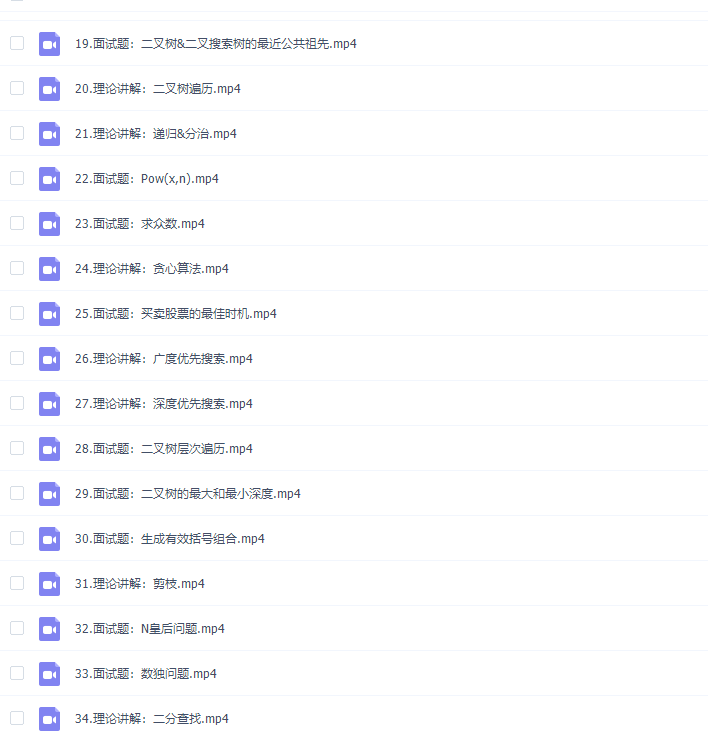This screenshot has width=708, height=739.
Task: Check the box for 34.理论讲解：二分查找.mp4
Action: pos(17,718)
